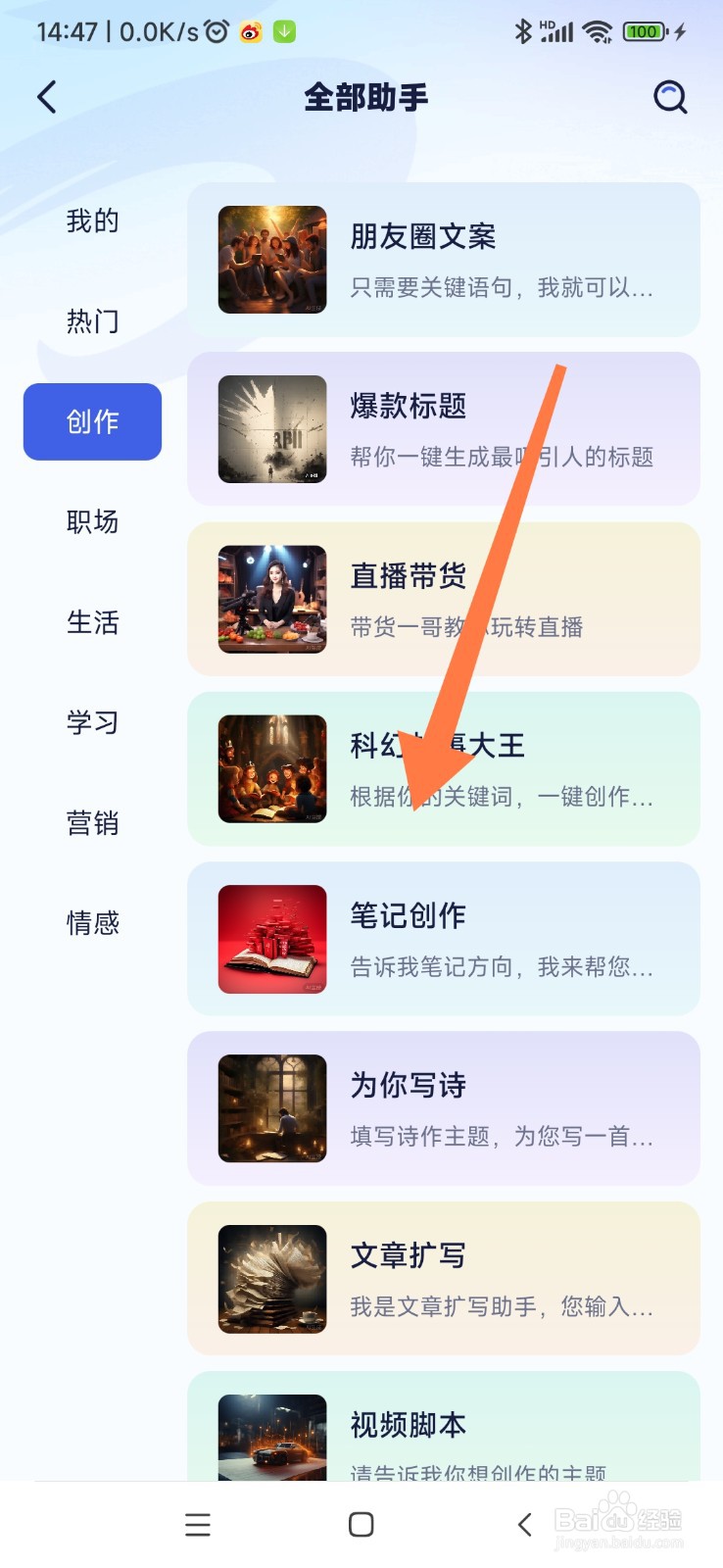Select the 职场 category in sidebar
This screenshot has width=723, height=1568.
[x=92, y=522]
